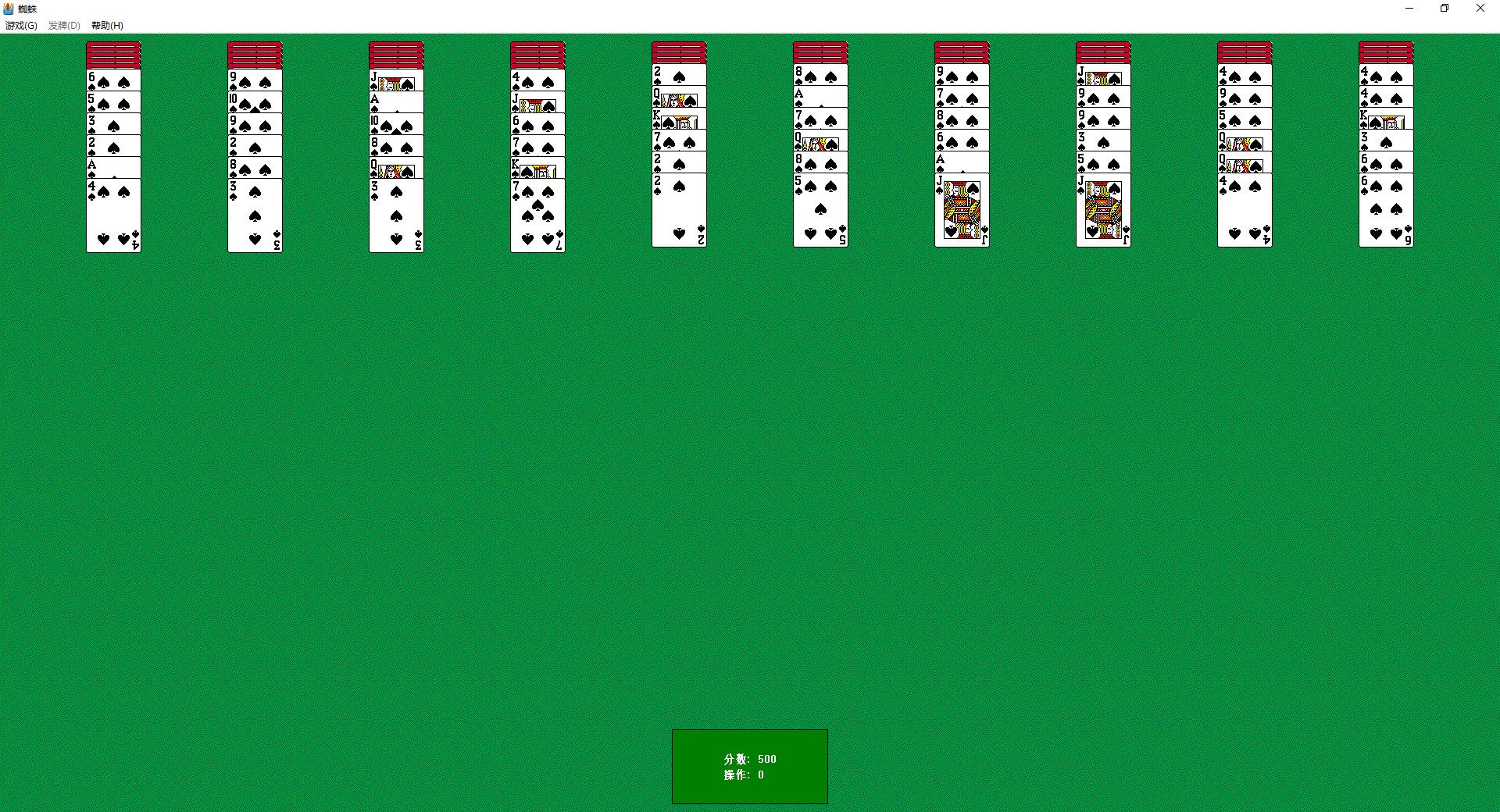Restore down the game window
The image size is (1500, 812).
pyautogui.click(x=1445, y=9)
